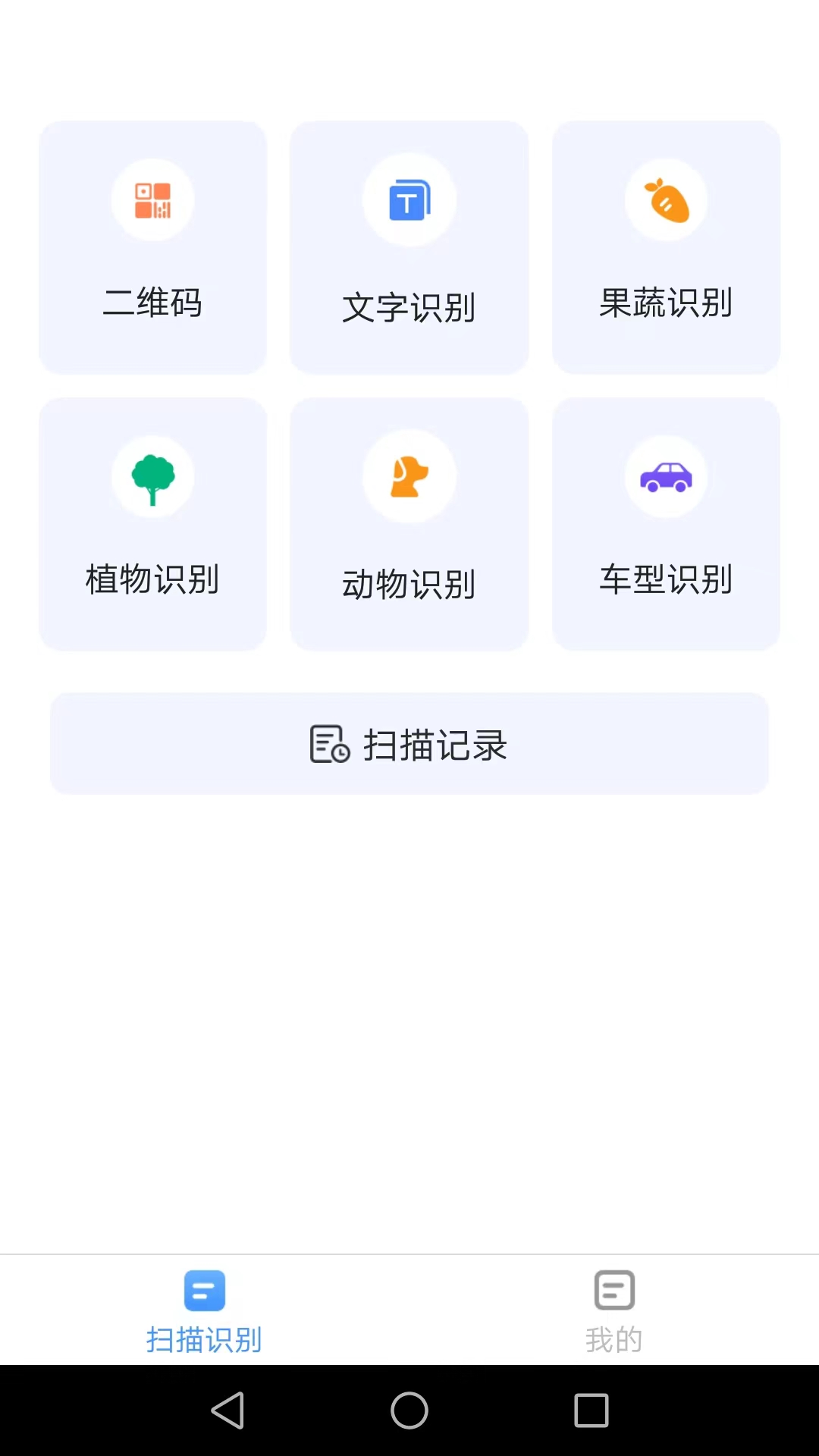This screenshot has height=1456, width=819.
Task: Go to the 扫描识别 tab
Action: pos(204,1311)
